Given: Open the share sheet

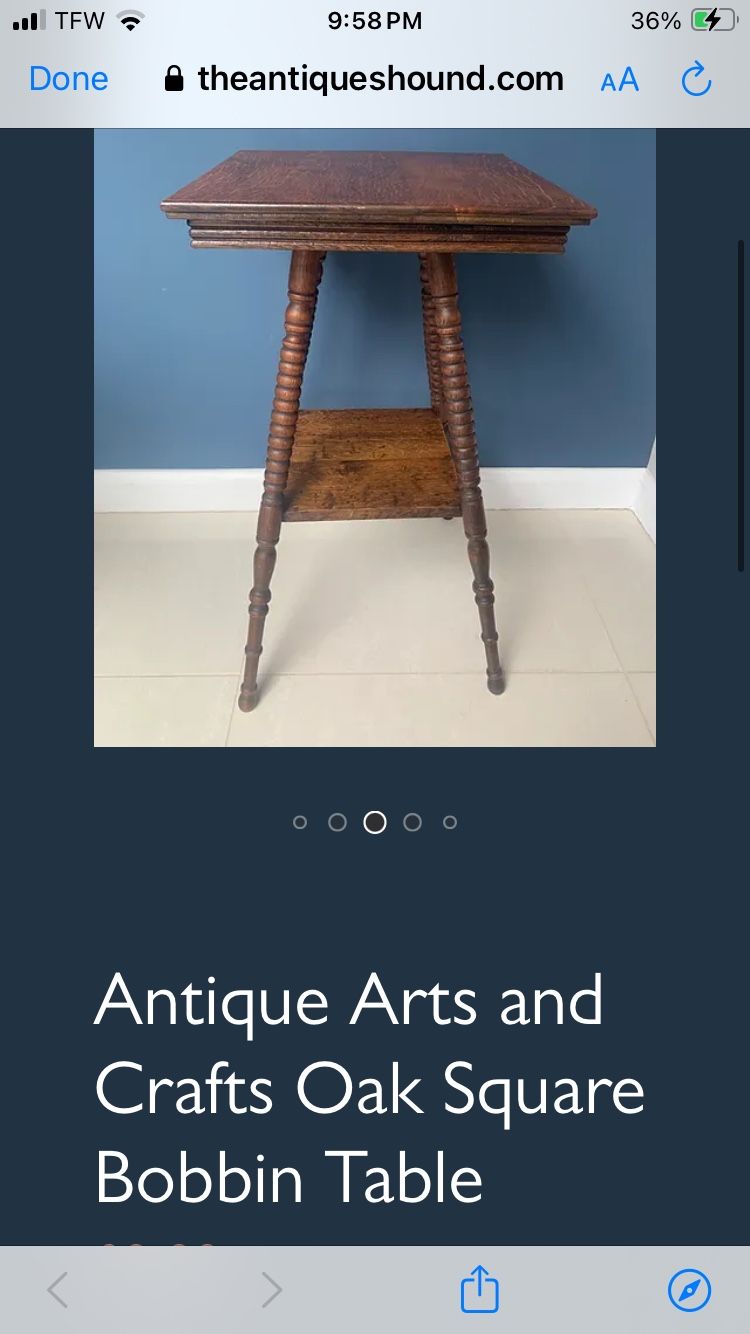Looking at the screenshot, I should 479,1289.
